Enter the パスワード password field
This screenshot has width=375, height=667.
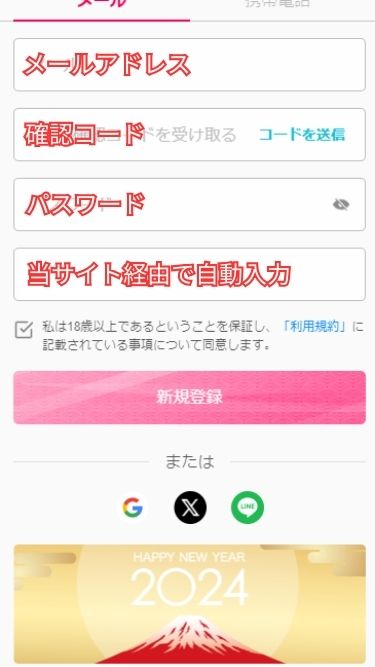tap(189, 204)
